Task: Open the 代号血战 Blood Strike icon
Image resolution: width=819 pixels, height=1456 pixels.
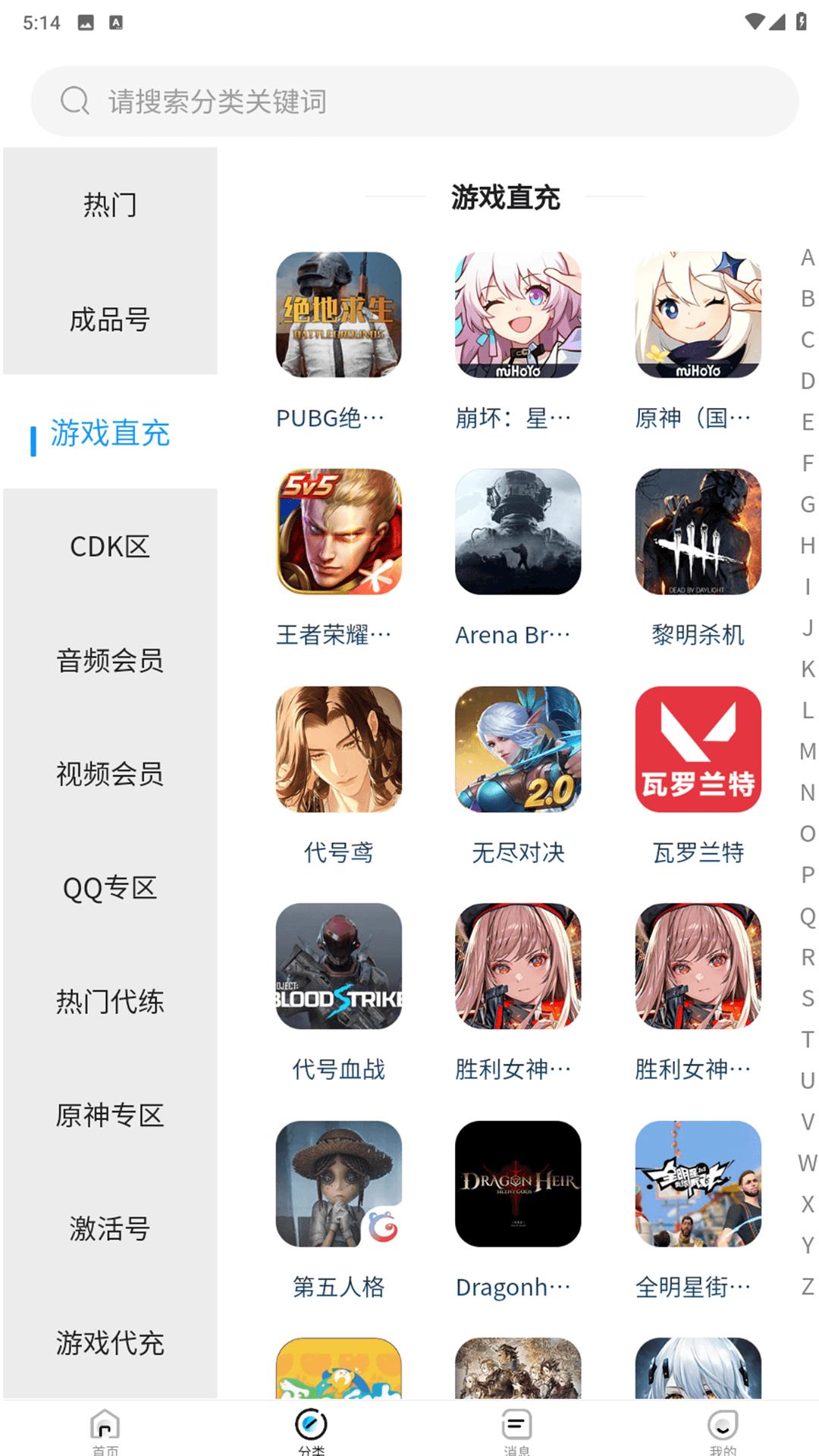Action: (338, 965)
